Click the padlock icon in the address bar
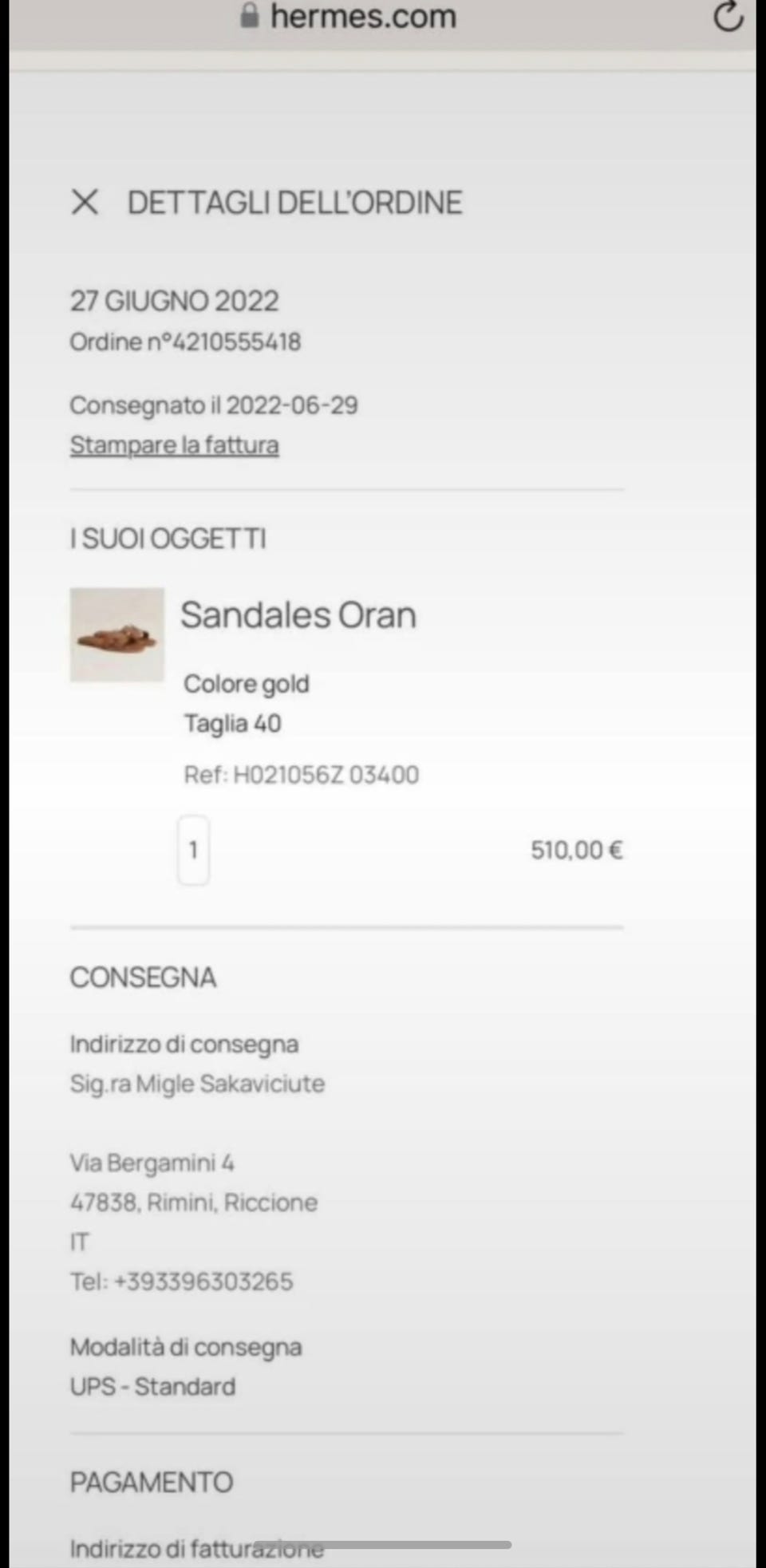This screenshot has width=766, height=1568. (249, 16)
